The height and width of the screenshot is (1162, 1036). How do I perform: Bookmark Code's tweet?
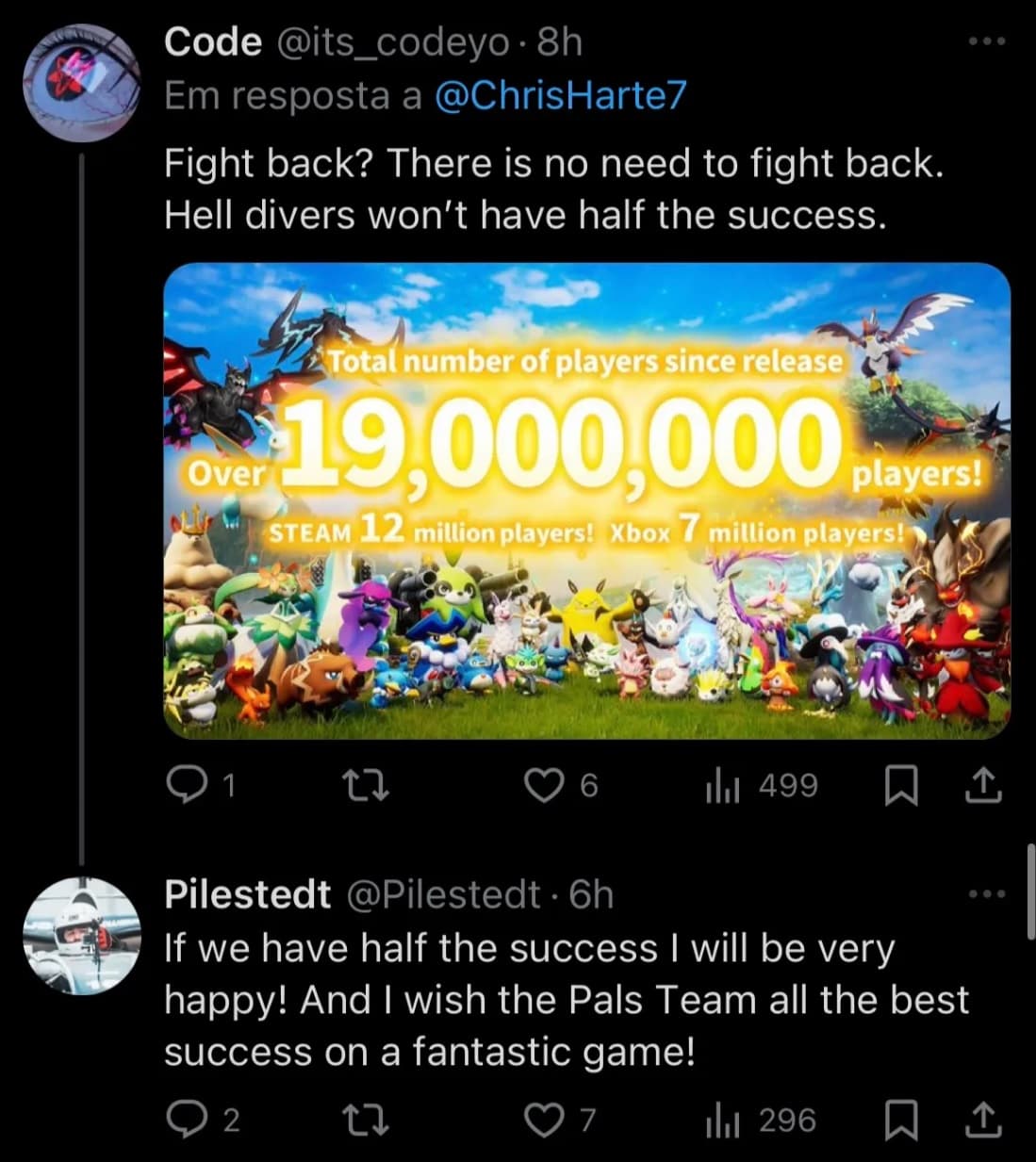[901, 786]
